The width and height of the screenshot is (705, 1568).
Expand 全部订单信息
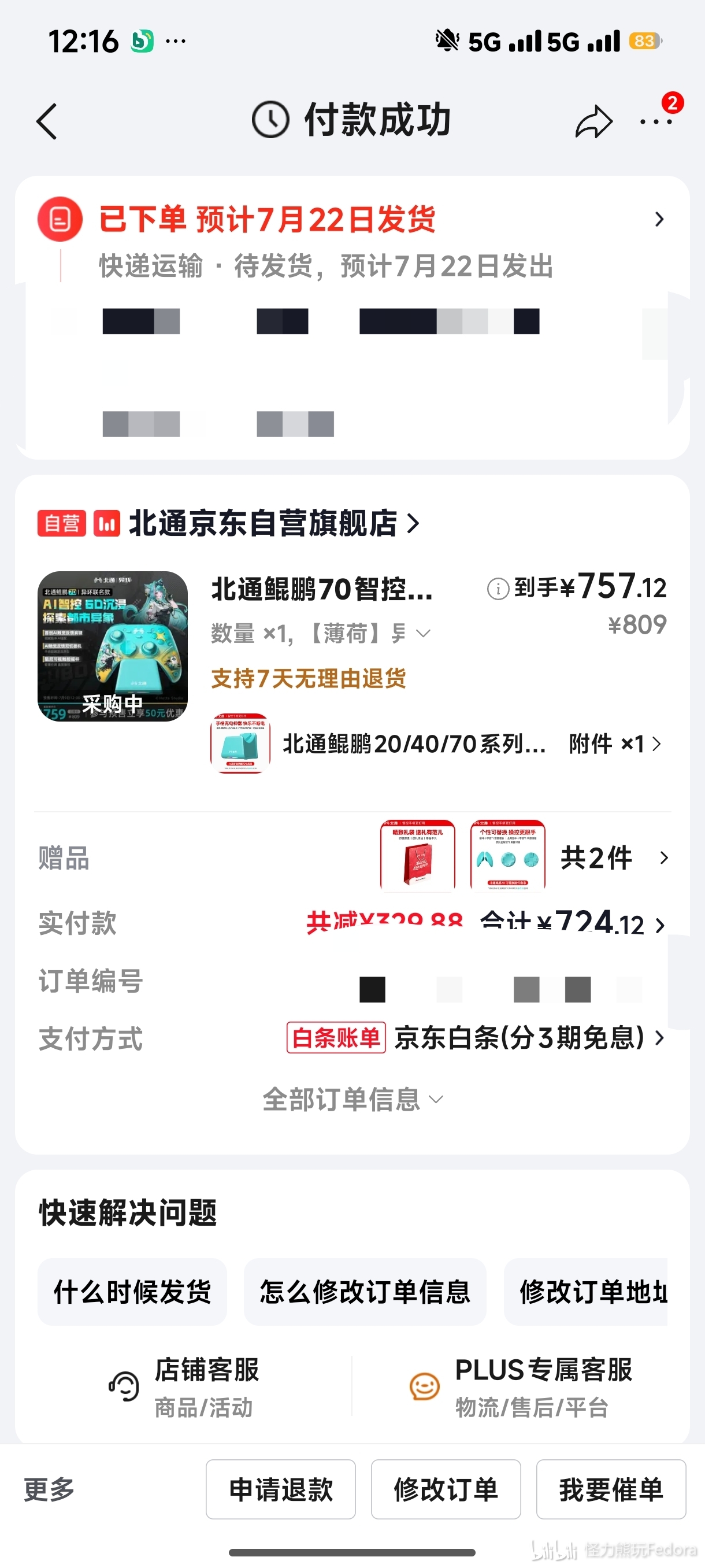[x=353, y=1099]
